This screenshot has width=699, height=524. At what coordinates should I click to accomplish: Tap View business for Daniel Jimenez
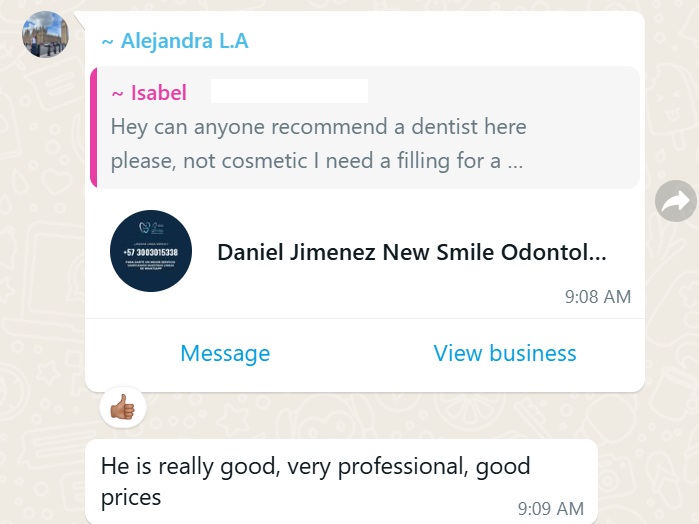504,353
